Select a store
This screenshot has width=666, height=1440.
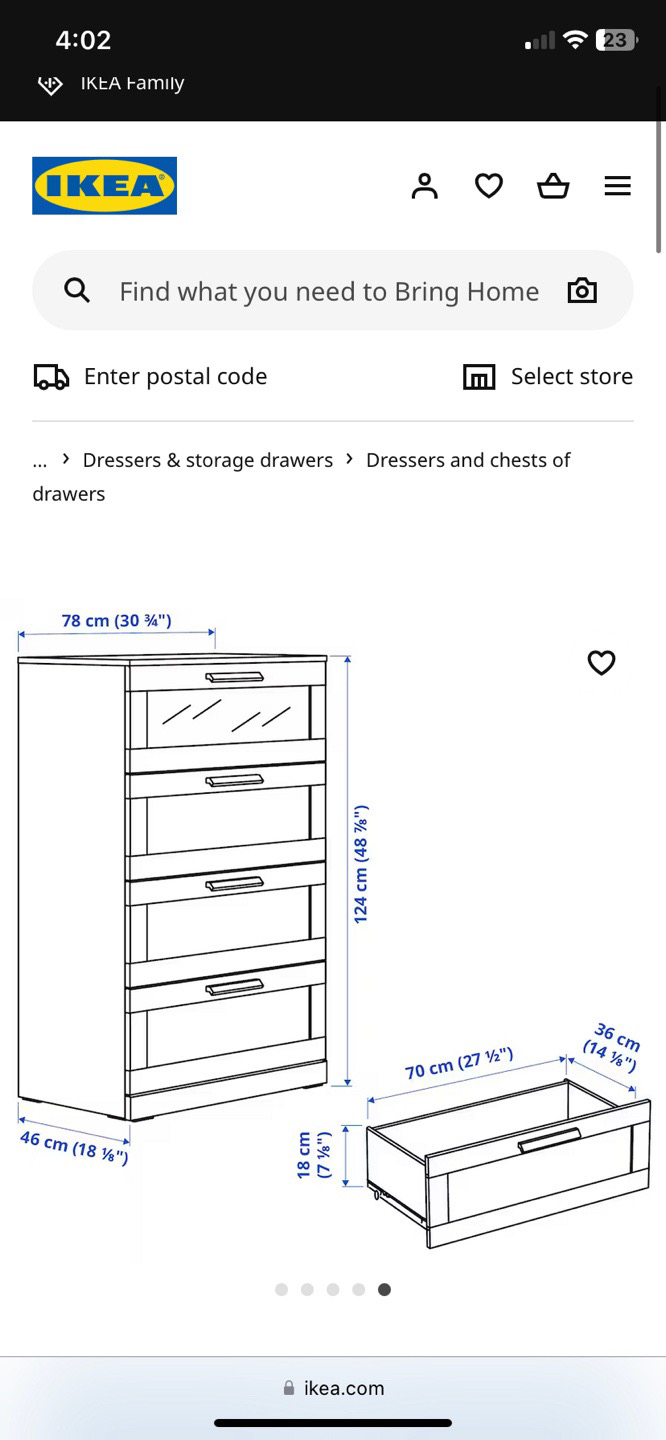[x=548, y=377]
